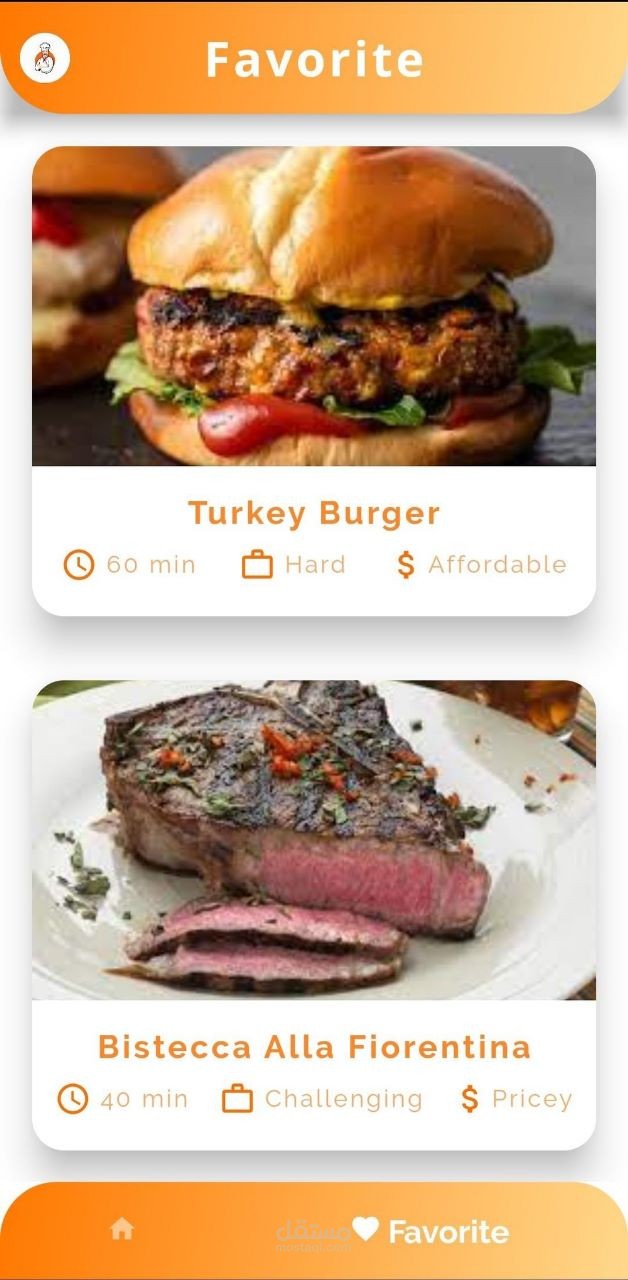Image resolution: width=628 pixels, height=1280 pixels.
Task: Open the Bistecca Alla Fiorentina recipe
Action: [x=314, y=914]
